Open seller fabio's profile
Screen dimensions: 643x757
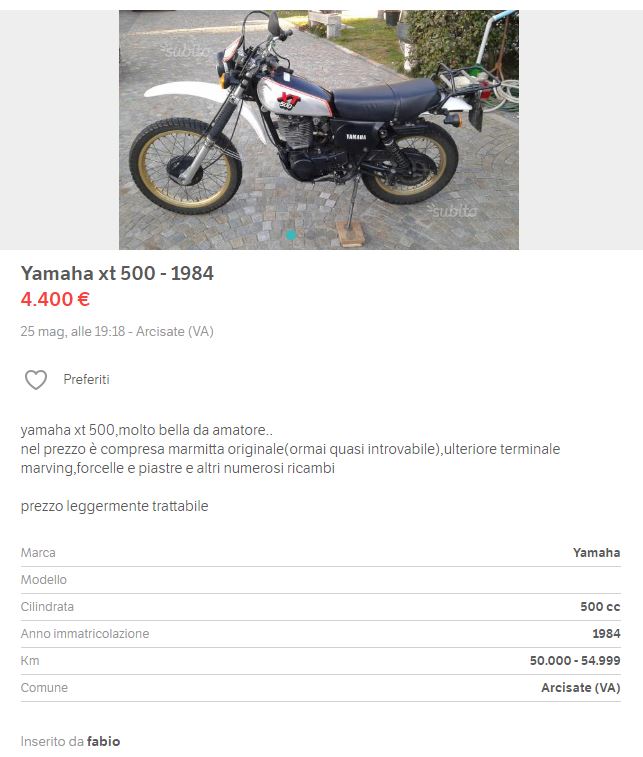click(103, 742)
